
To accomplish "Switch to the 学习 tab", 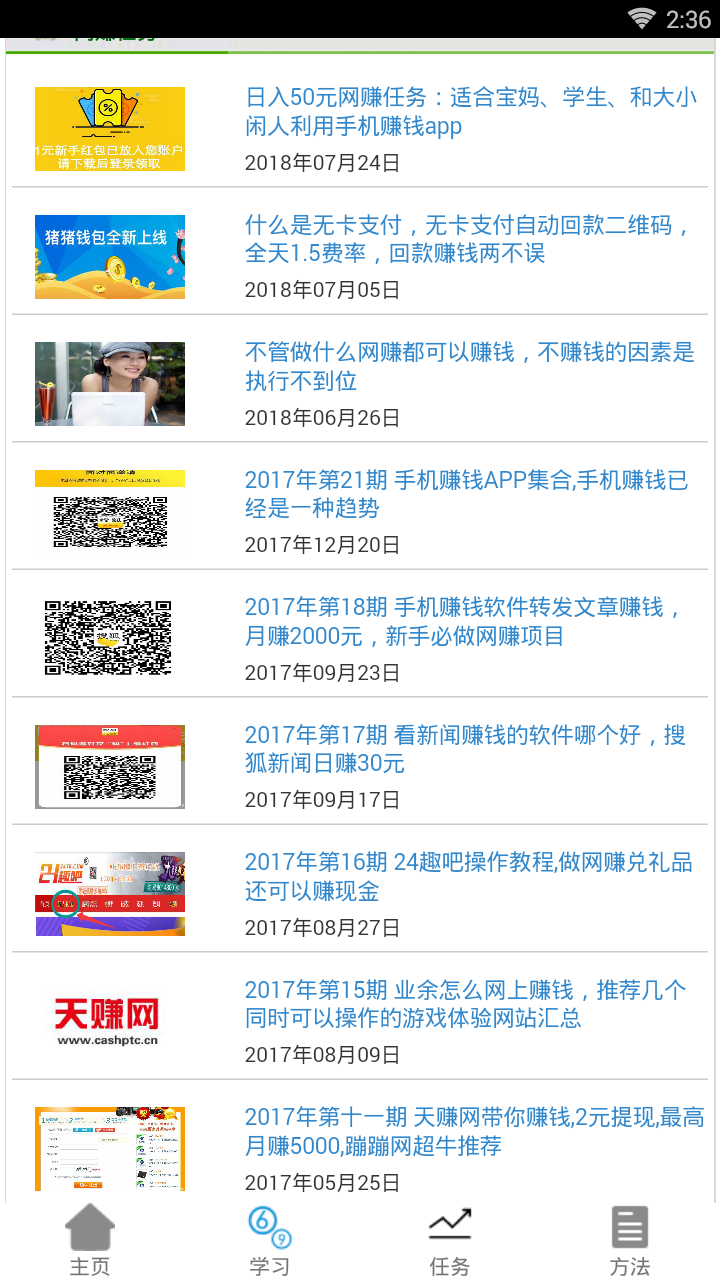I will coord(270,1241).
